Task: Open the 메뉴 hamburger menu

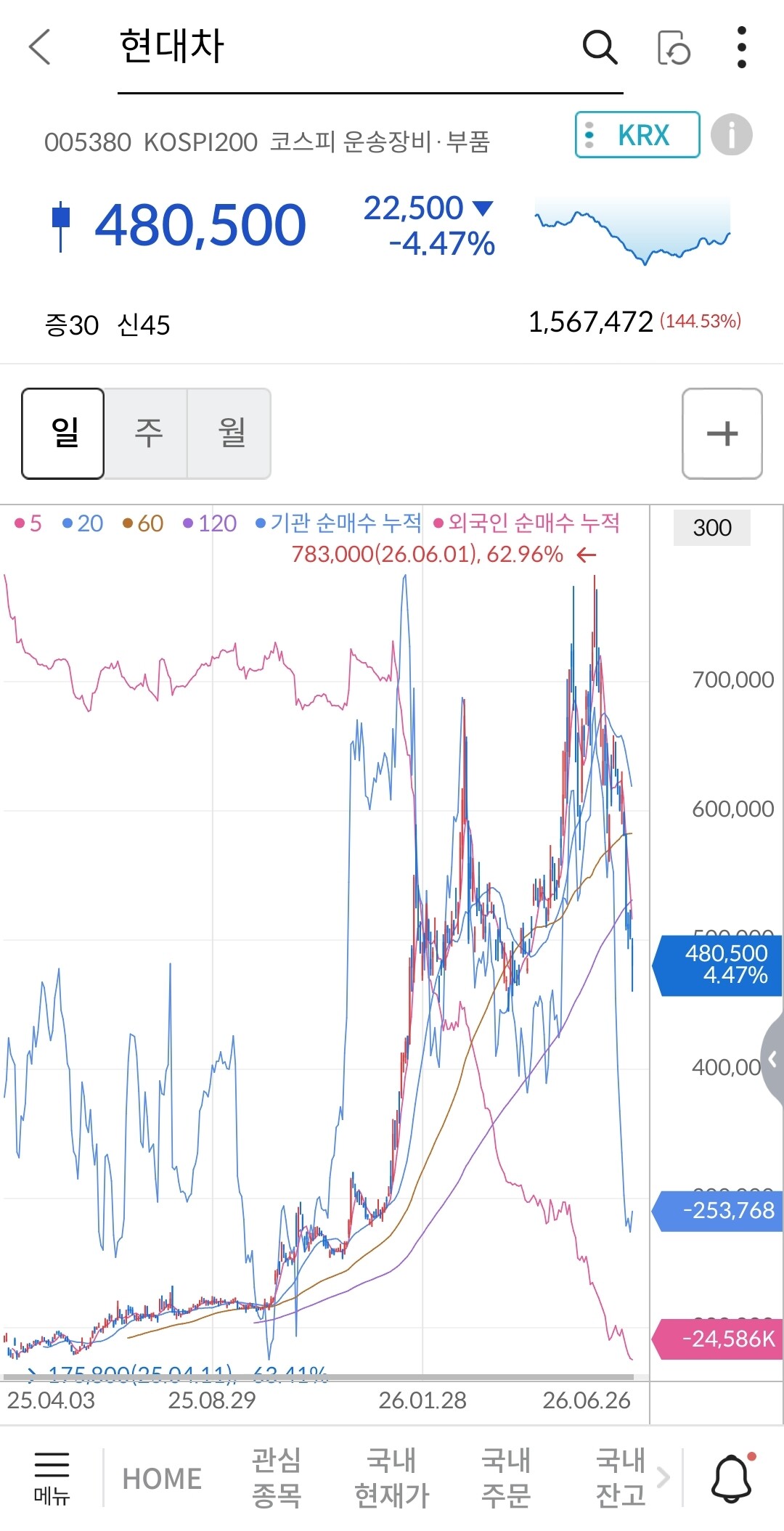Action: point(52,1477)
